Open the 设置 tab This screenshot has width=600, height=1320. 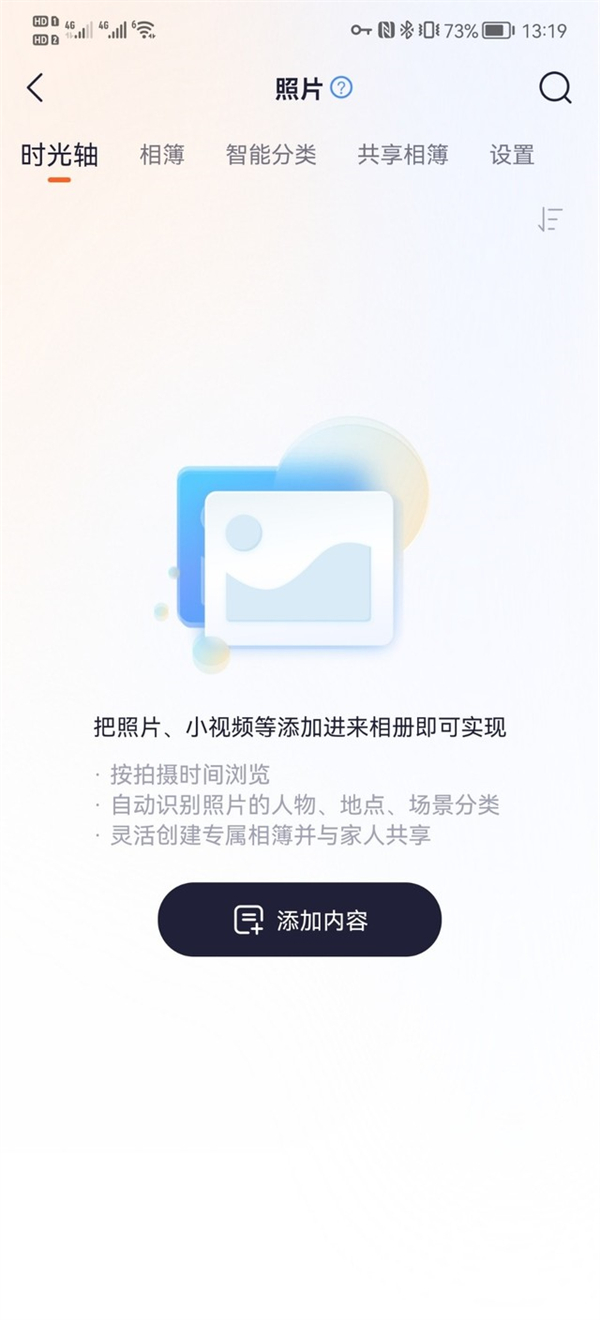click(512, 155)
